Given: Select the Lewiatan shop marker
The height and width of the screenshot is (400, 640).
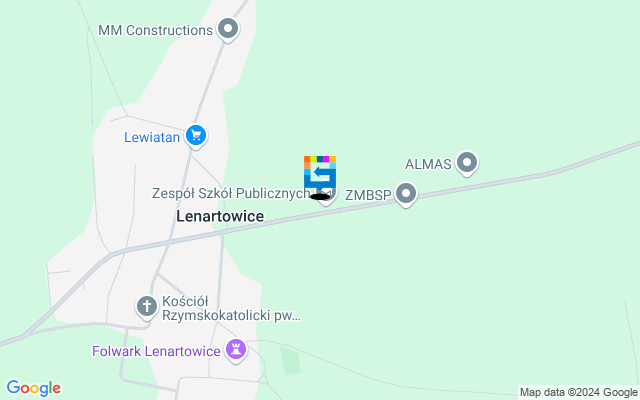Looking at the screenshot, I should 196,137.
